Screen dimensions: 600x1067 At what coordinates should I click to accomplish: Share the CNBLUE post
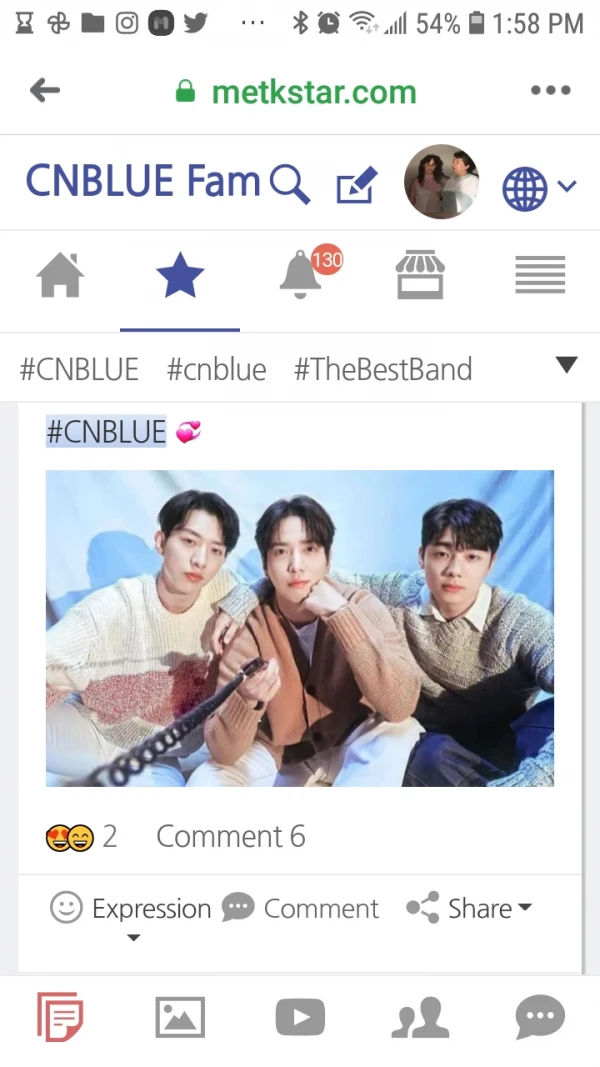470,909
